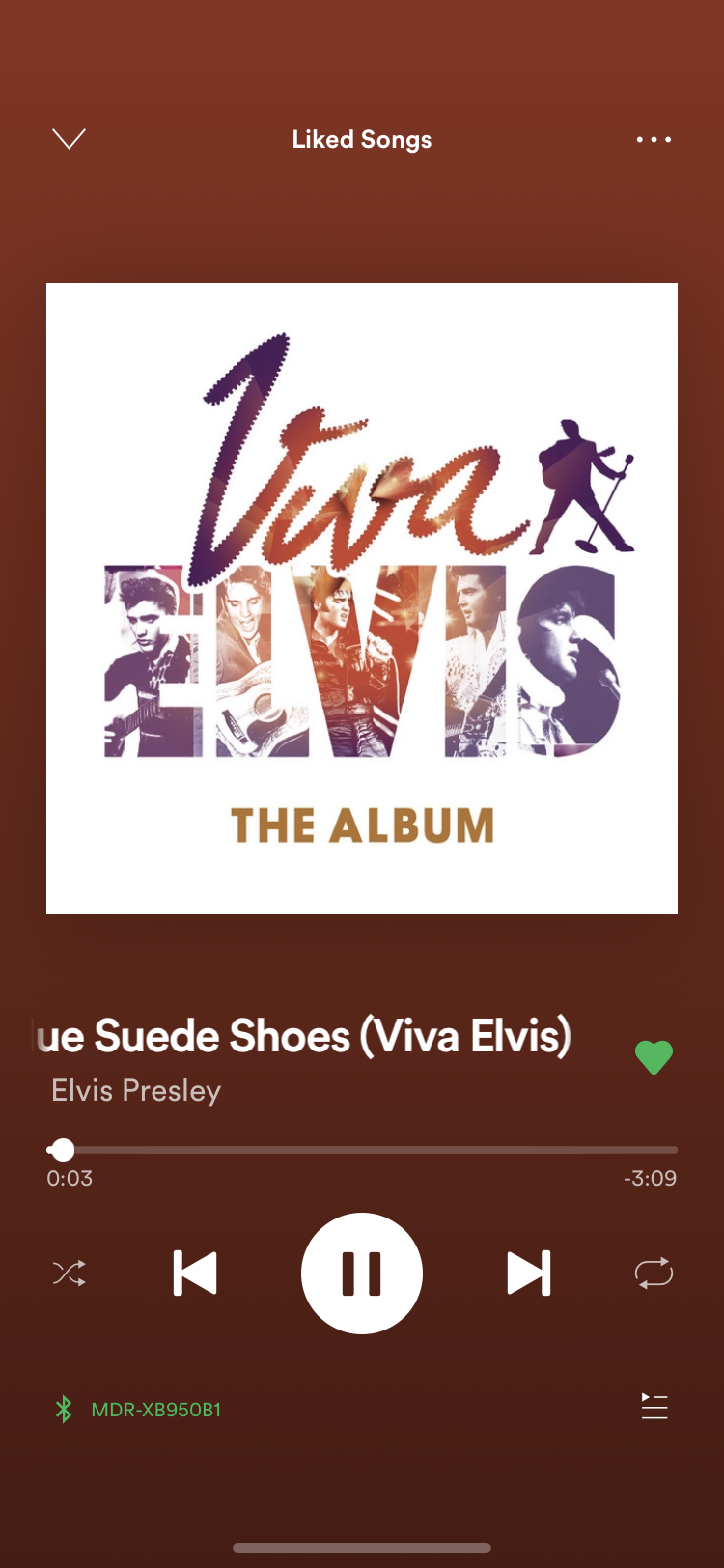Image resolution: width=724 pixels, height=1568 pixels.
Task: Pause the current song
Action: click(x=362, y=1273)
